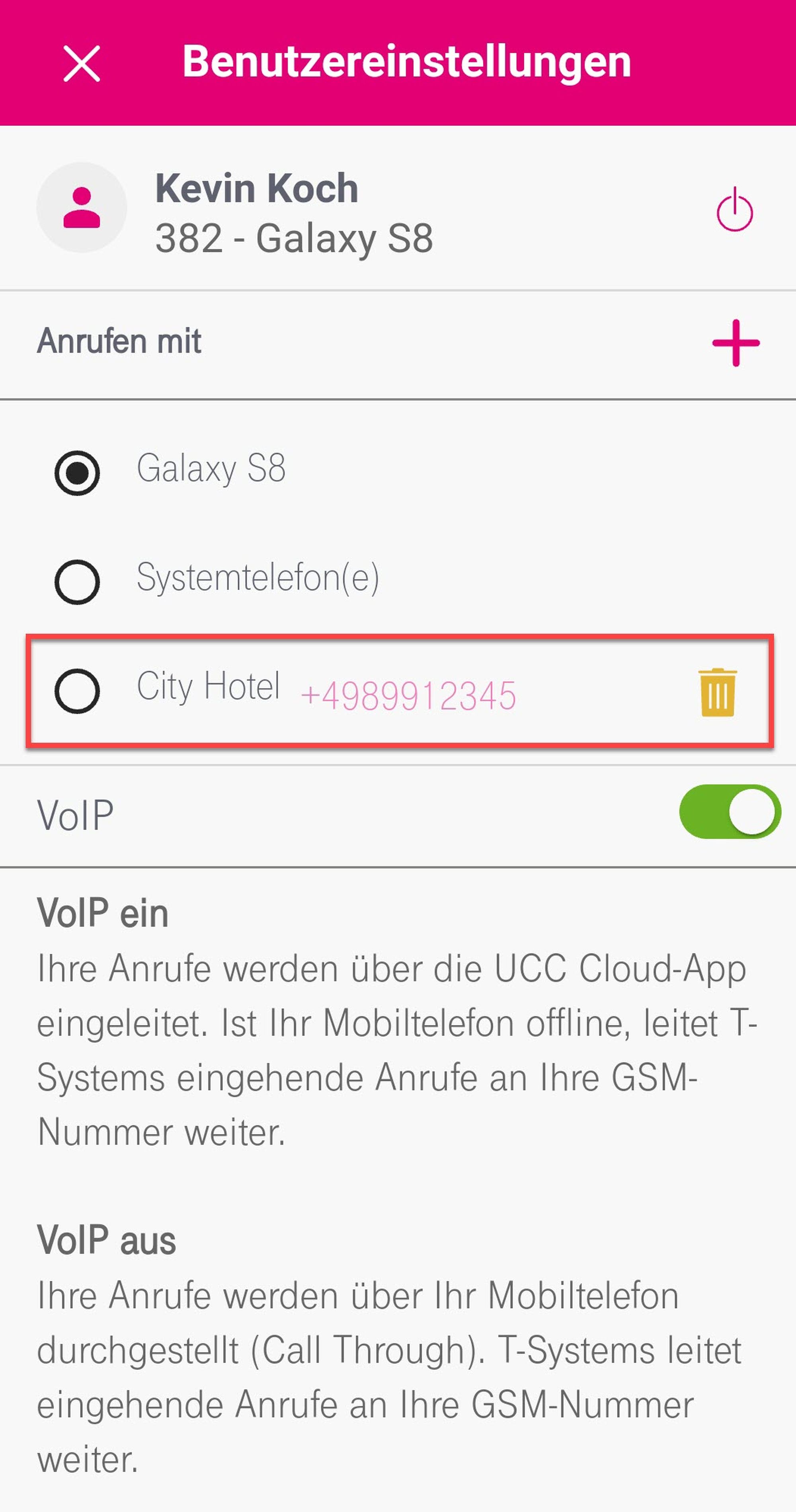Select the Galaxy S8 radio option

[77, 473]
